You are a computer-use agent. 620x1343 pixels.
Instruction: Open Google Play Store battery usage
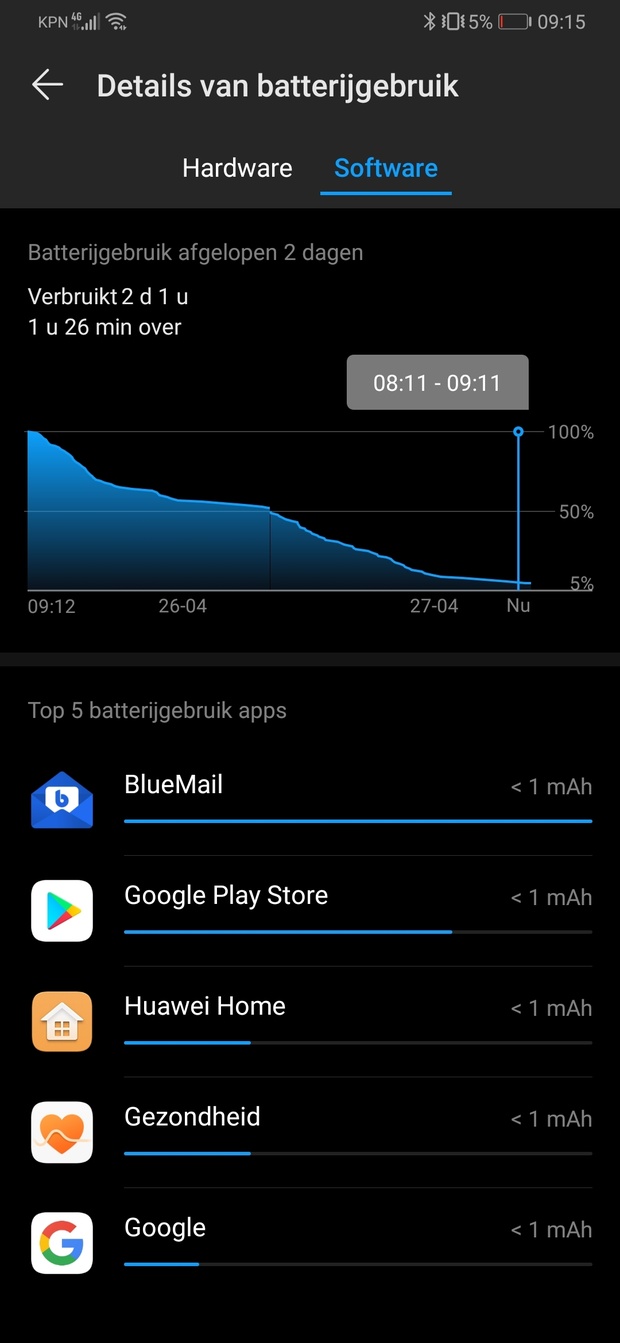coord(310,911)
